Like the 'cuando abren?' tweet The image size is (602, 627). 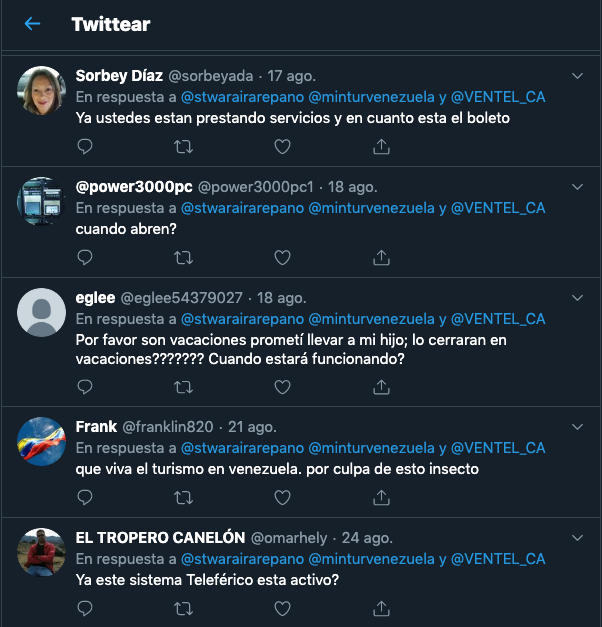click(x=282, y=257)
